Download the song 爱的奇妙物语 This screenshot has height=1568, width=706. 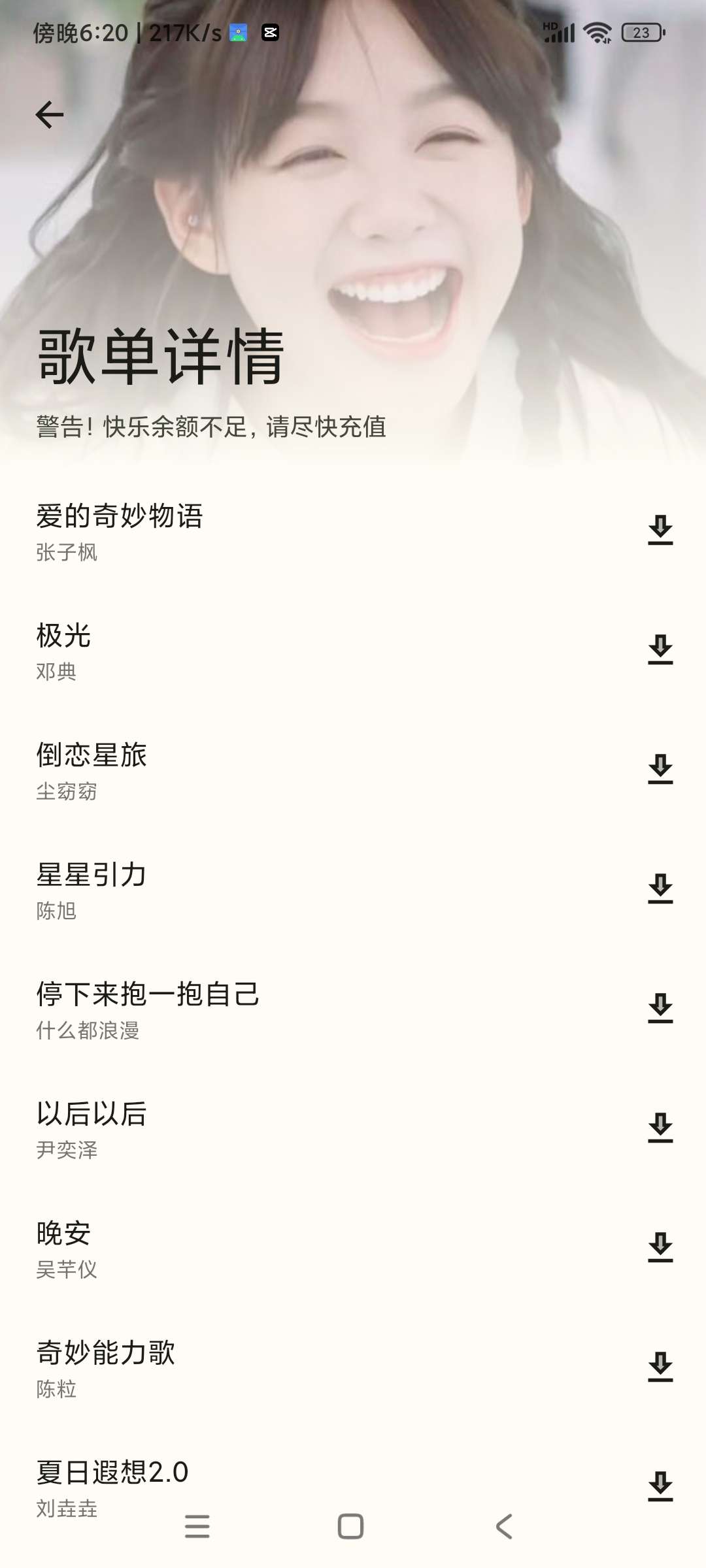pyautogui.click(x=660, y=529)
